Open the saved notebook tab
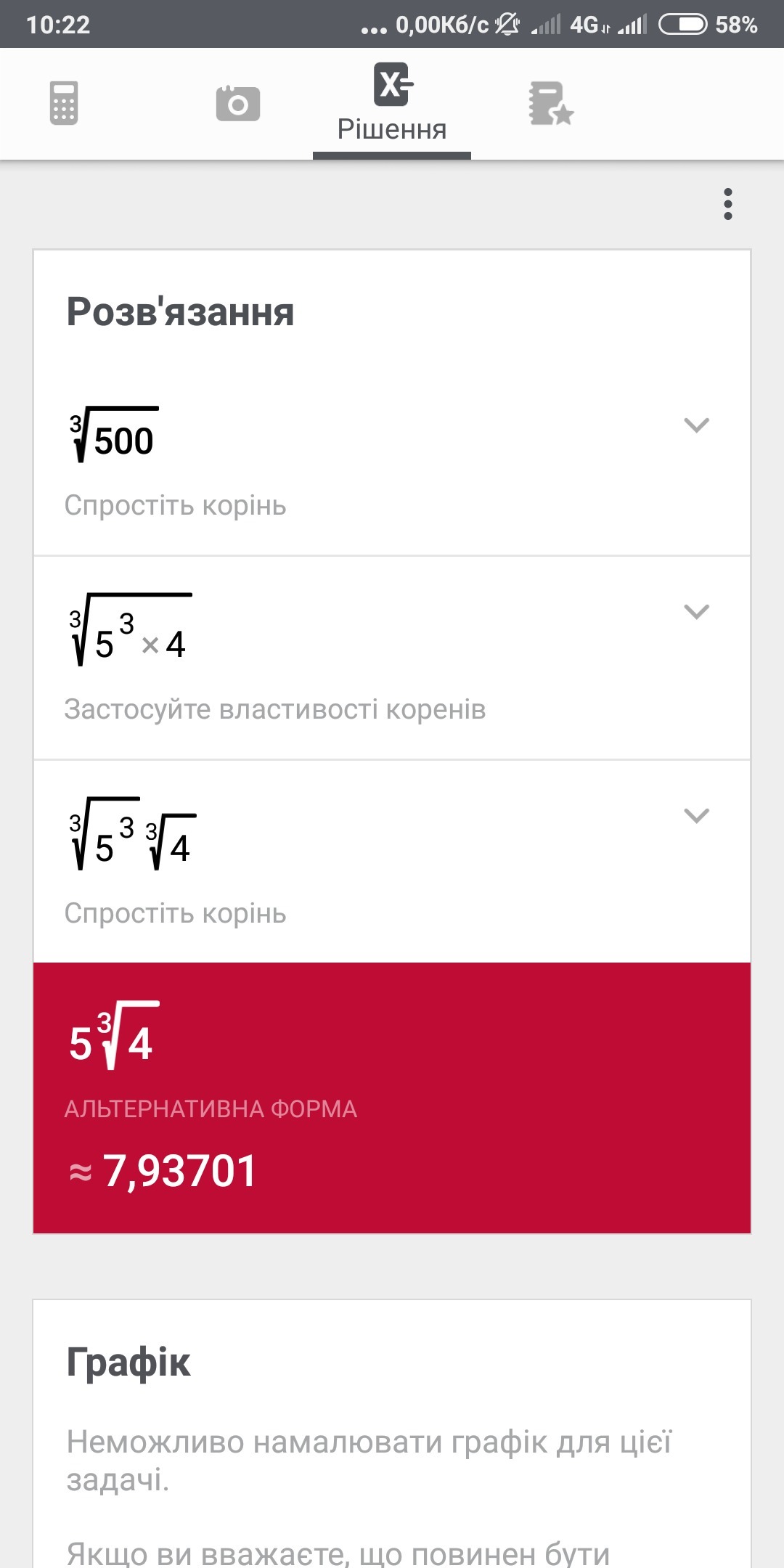784x1568 pixels. tap(550, 103)
